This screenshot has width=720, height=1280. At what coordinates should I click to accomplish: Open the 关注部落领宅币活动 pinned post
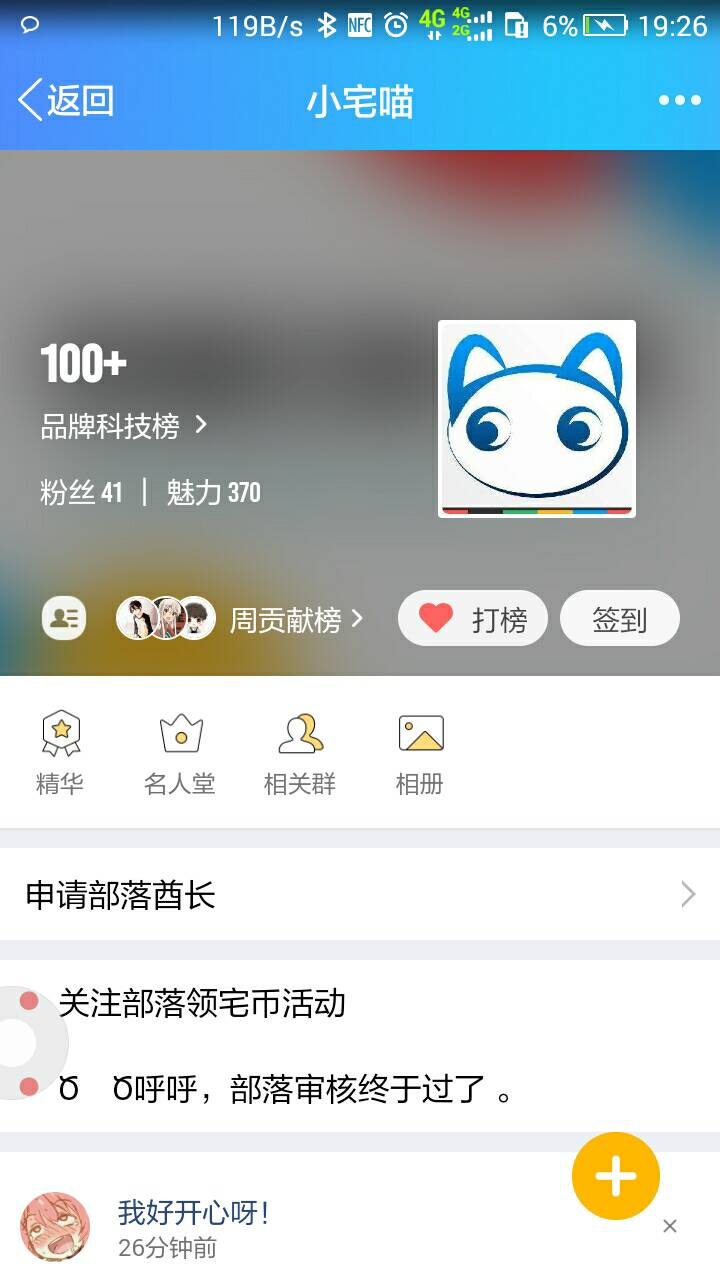202,1003
